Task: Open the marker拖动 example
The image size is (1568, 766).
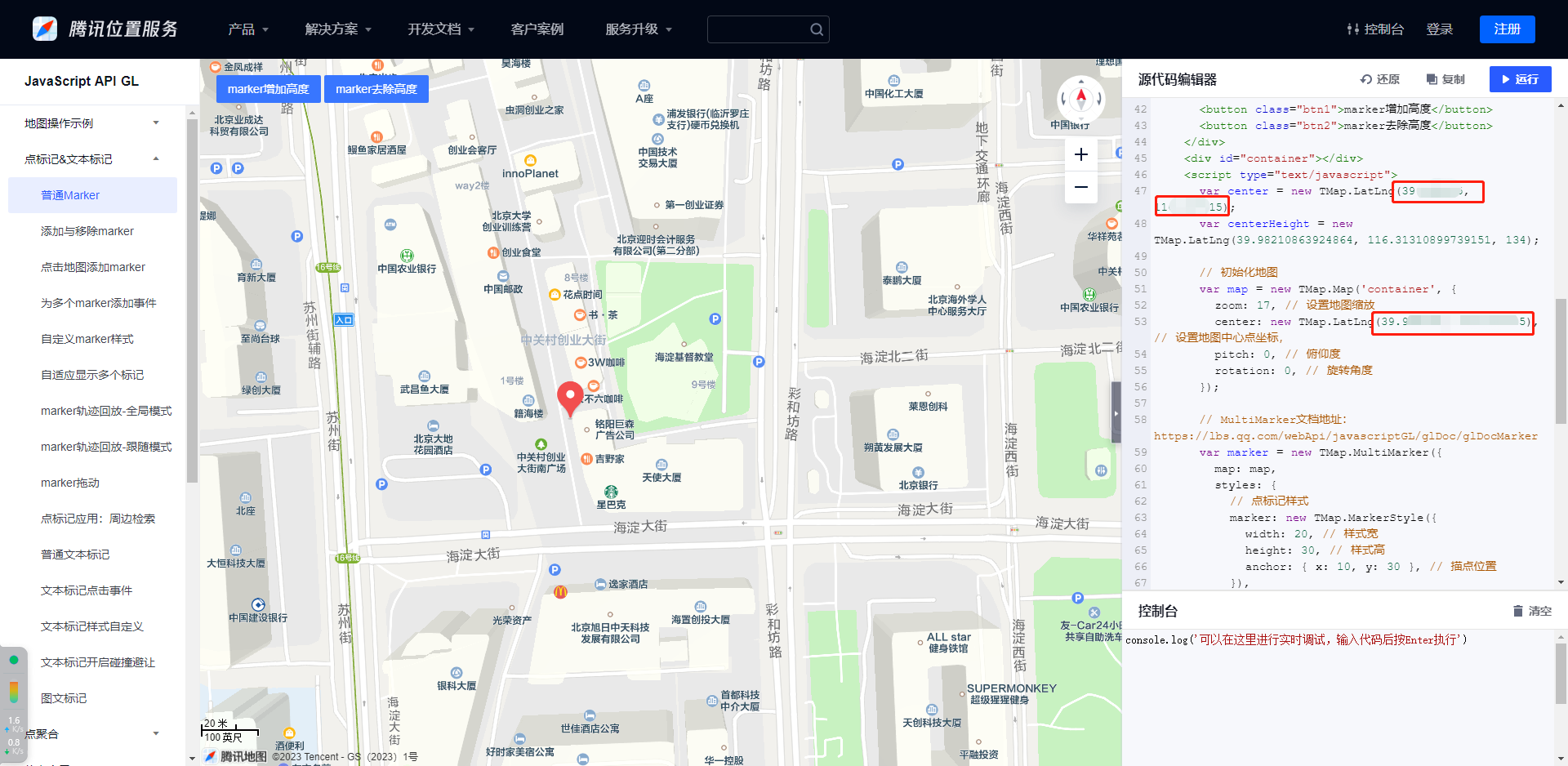Action: pos(70,483)
